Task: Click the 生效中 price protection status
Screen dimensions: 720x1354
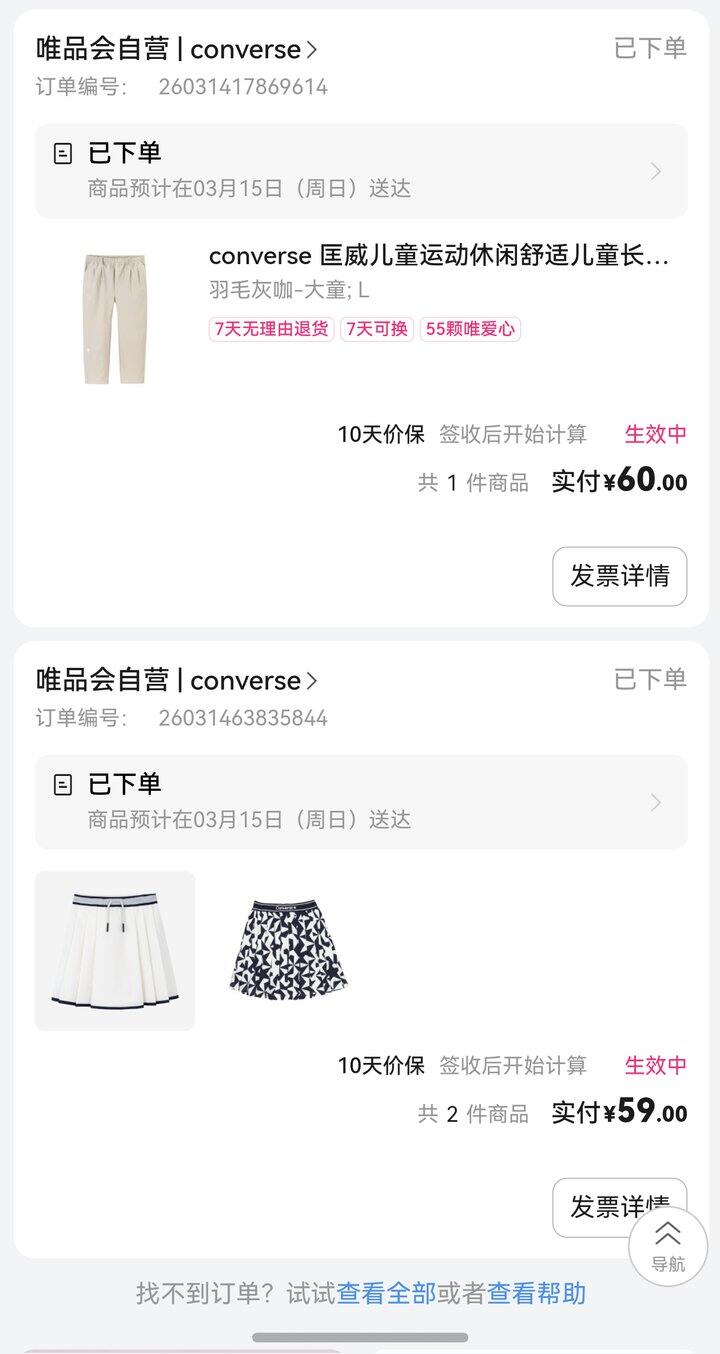Action: [x=655, y=435]
